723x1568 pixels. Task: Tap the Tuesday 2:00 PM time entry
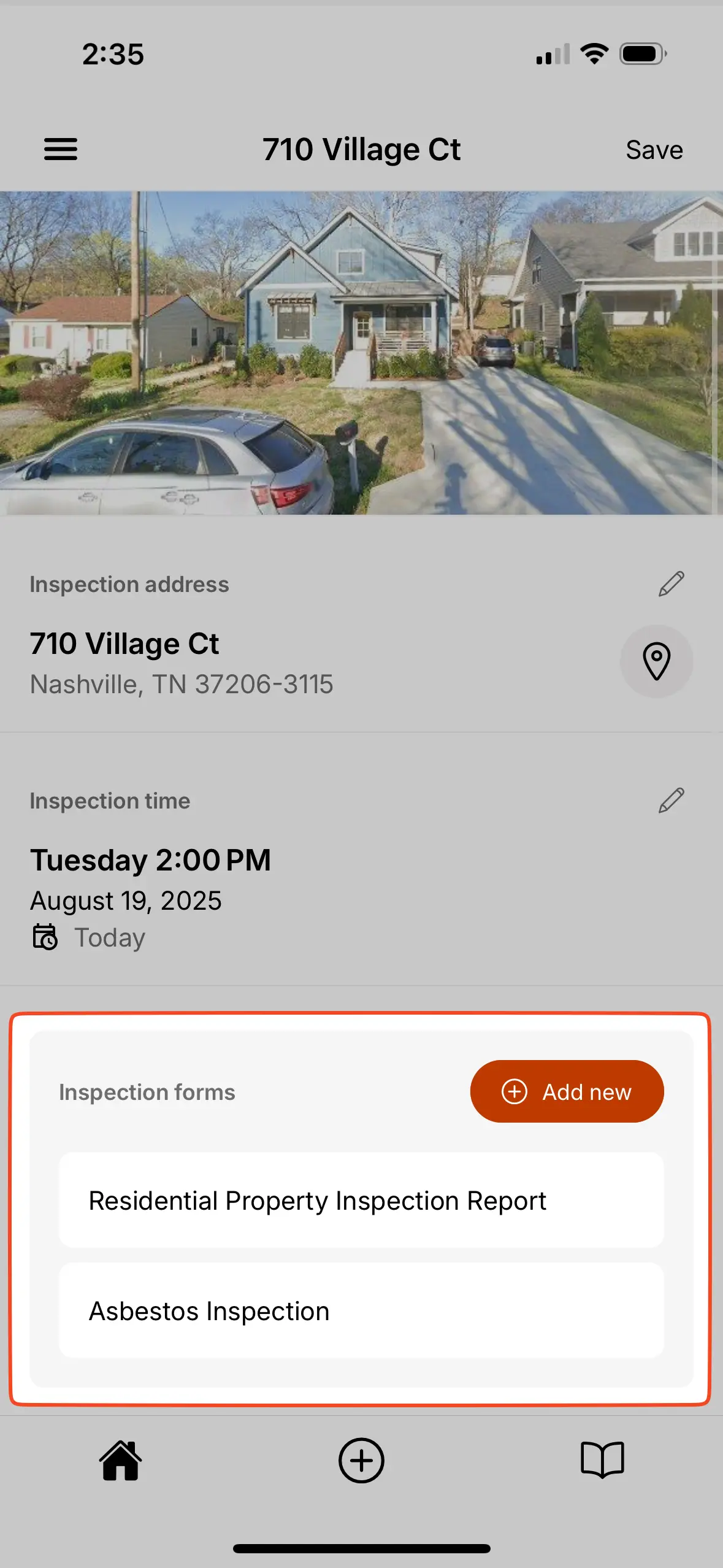point(151,859)
